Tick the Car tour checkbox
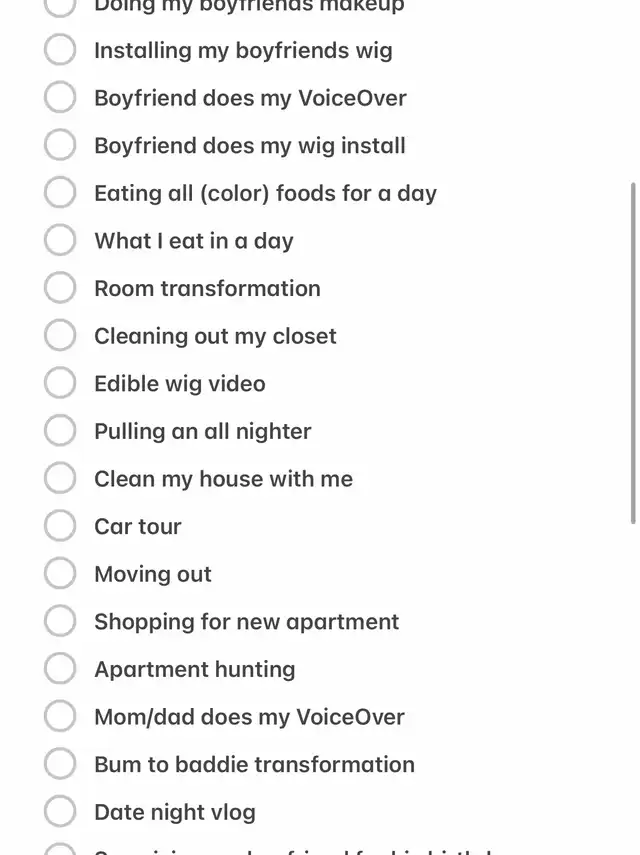Screen dimensions: 640x855 60,526
